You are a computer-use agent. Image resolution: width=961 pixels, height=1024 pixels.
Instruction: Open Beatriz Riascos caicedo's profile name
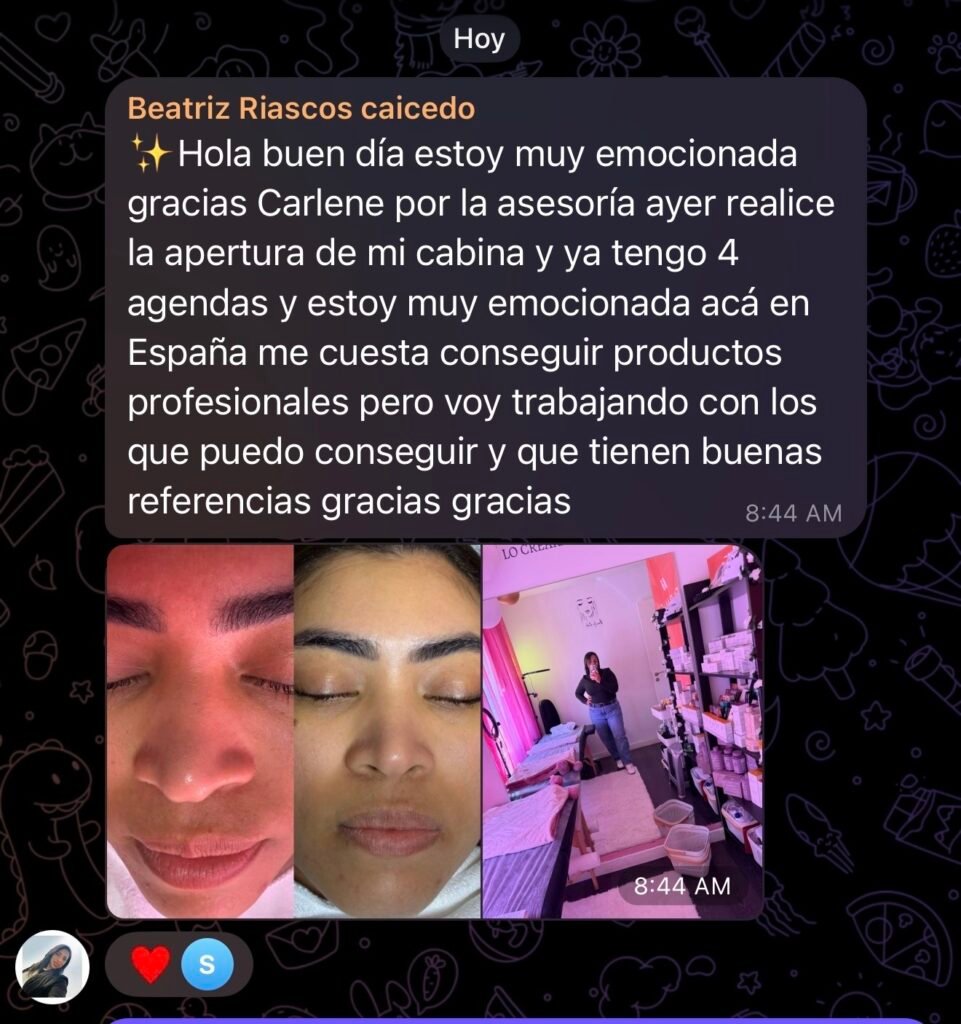tap(301, 108)
